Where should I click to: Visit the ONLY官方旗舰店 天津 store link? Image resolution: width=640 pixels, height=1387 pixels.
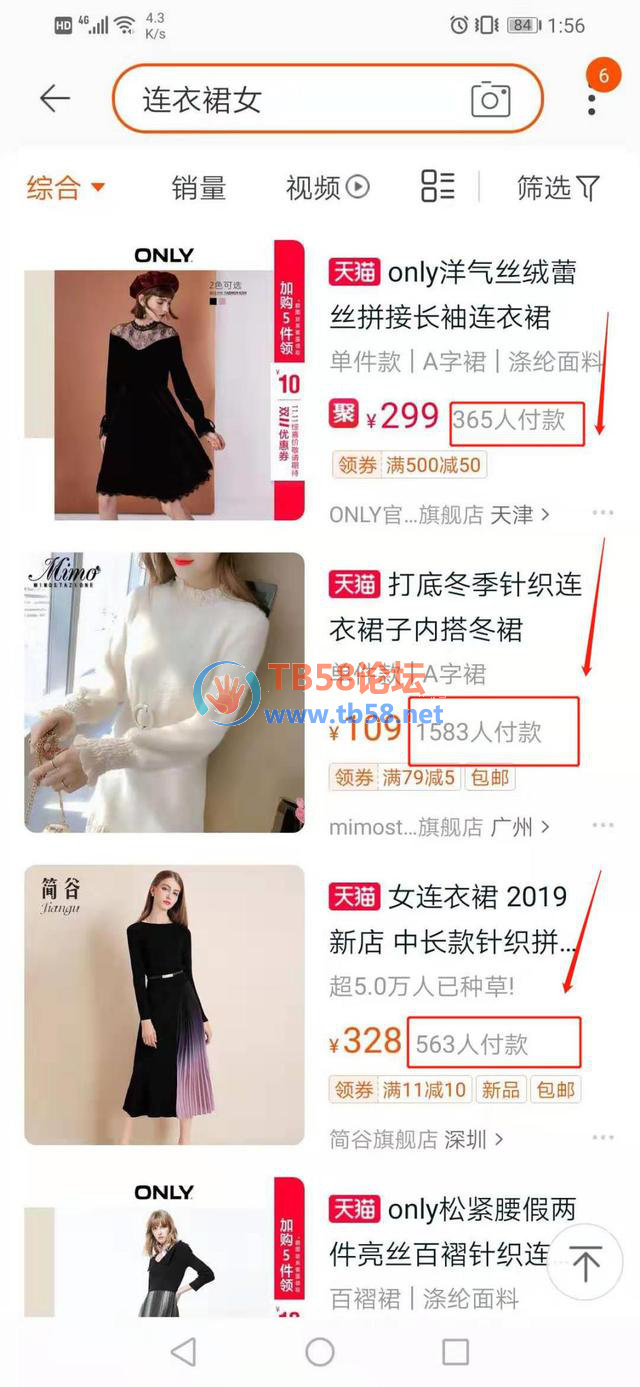tap(440, 515)
